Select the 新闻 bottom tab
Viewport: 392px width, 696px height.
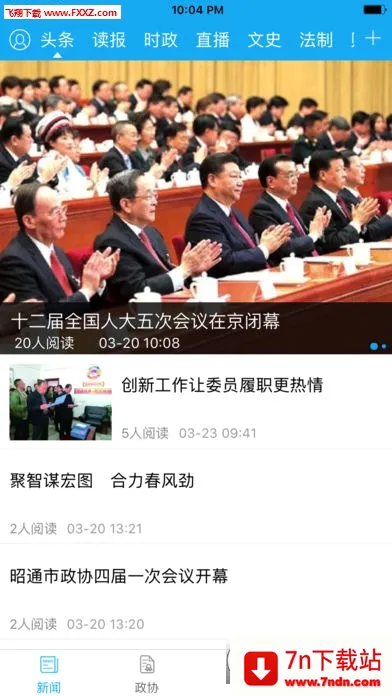coord(49,674)
